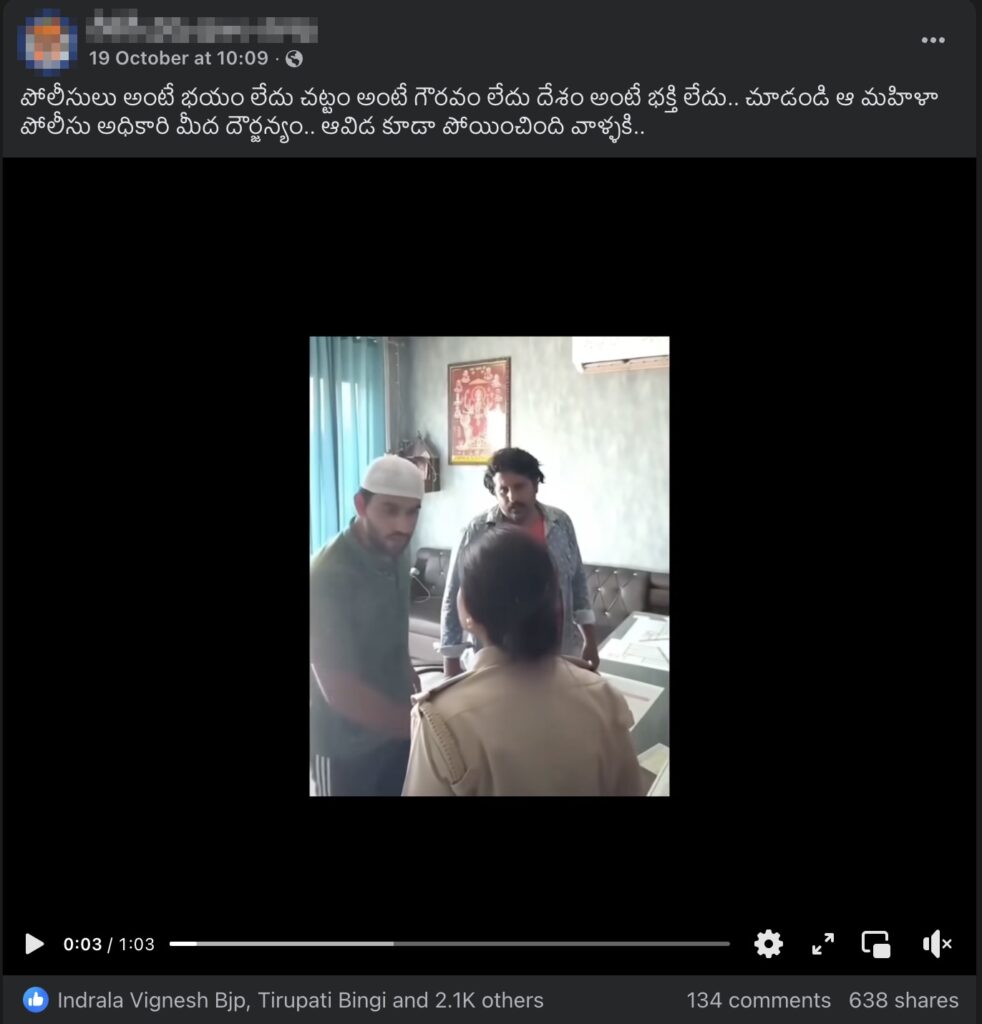Viewport: 982px width, 1024px height.
Task: Tap the video frame to toggle playback
Action: pyautogui.click(x=489, y=566)
